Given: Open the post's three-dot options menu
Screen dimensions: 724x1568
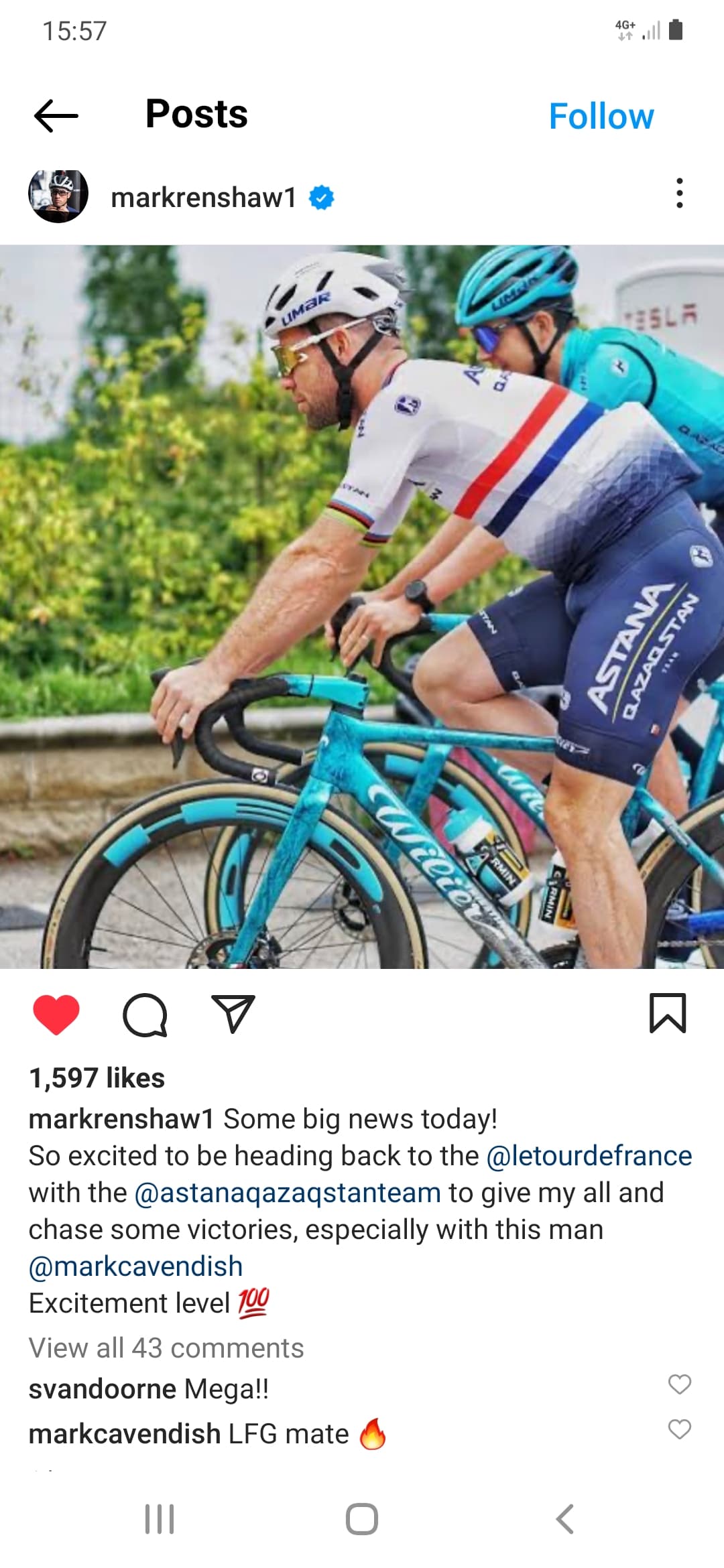Looking at the screenshot, I should 679,194.
